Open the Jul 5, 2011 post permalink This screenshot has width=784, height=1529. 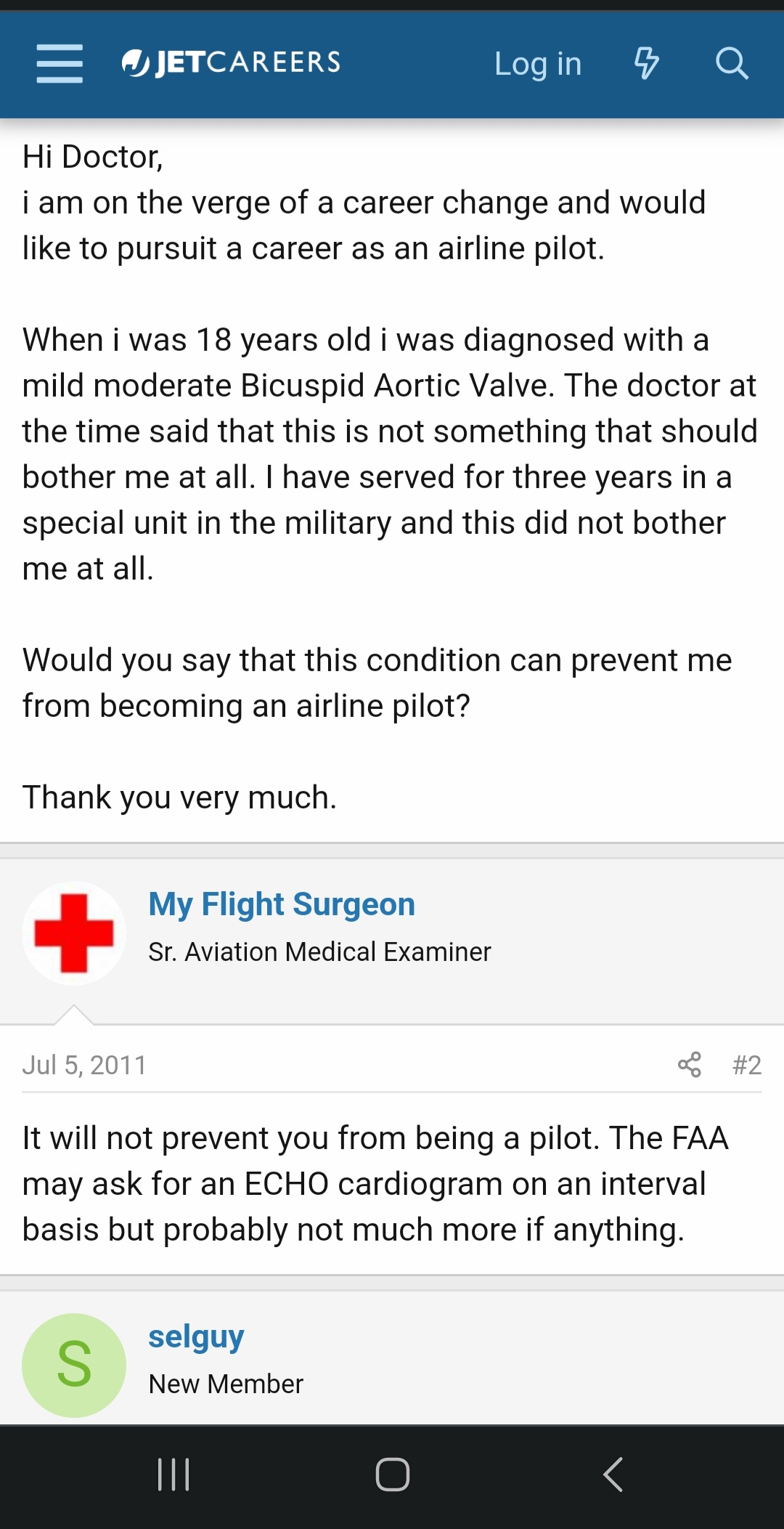[84, 1066]
